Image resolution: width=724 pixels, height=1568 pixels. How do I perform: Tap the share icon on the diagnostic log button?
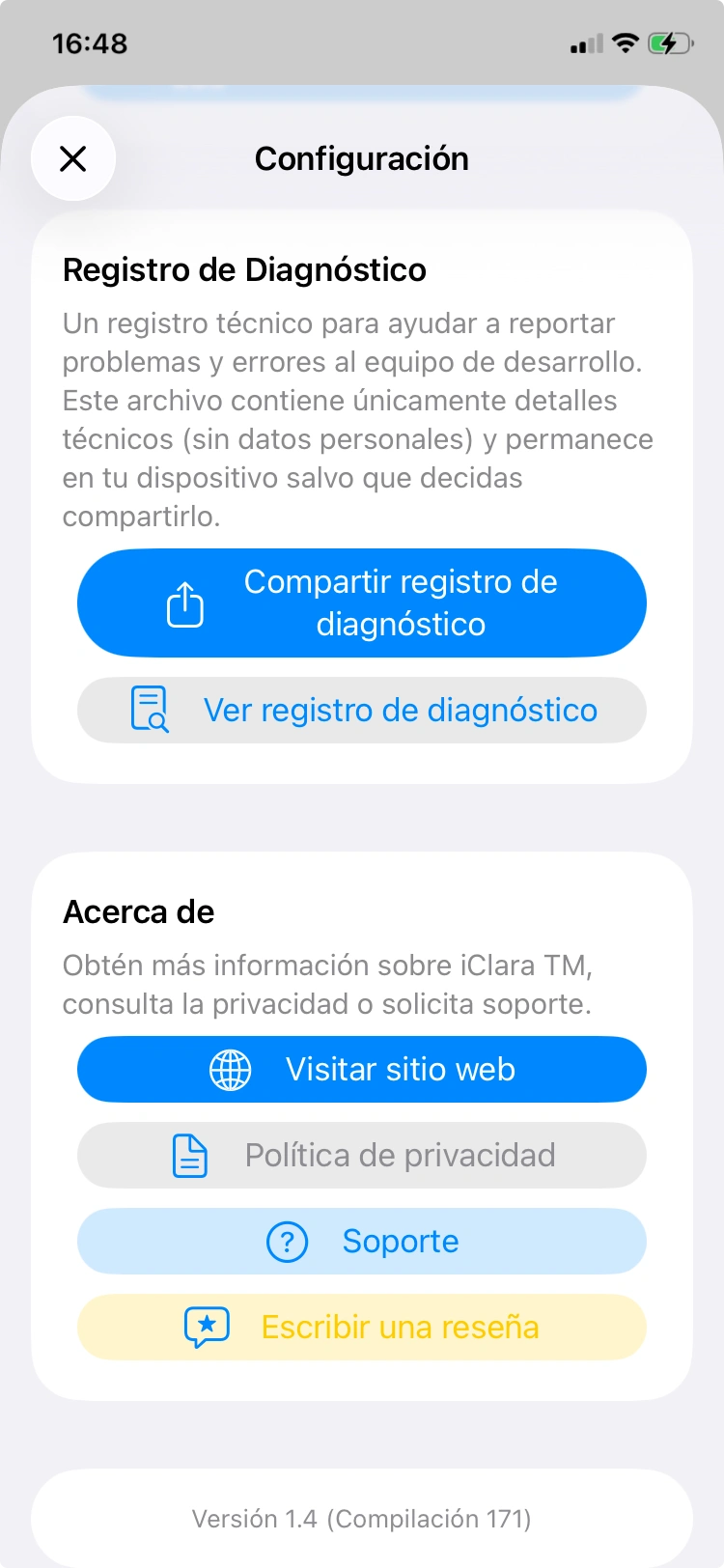(x=187, y=602)
